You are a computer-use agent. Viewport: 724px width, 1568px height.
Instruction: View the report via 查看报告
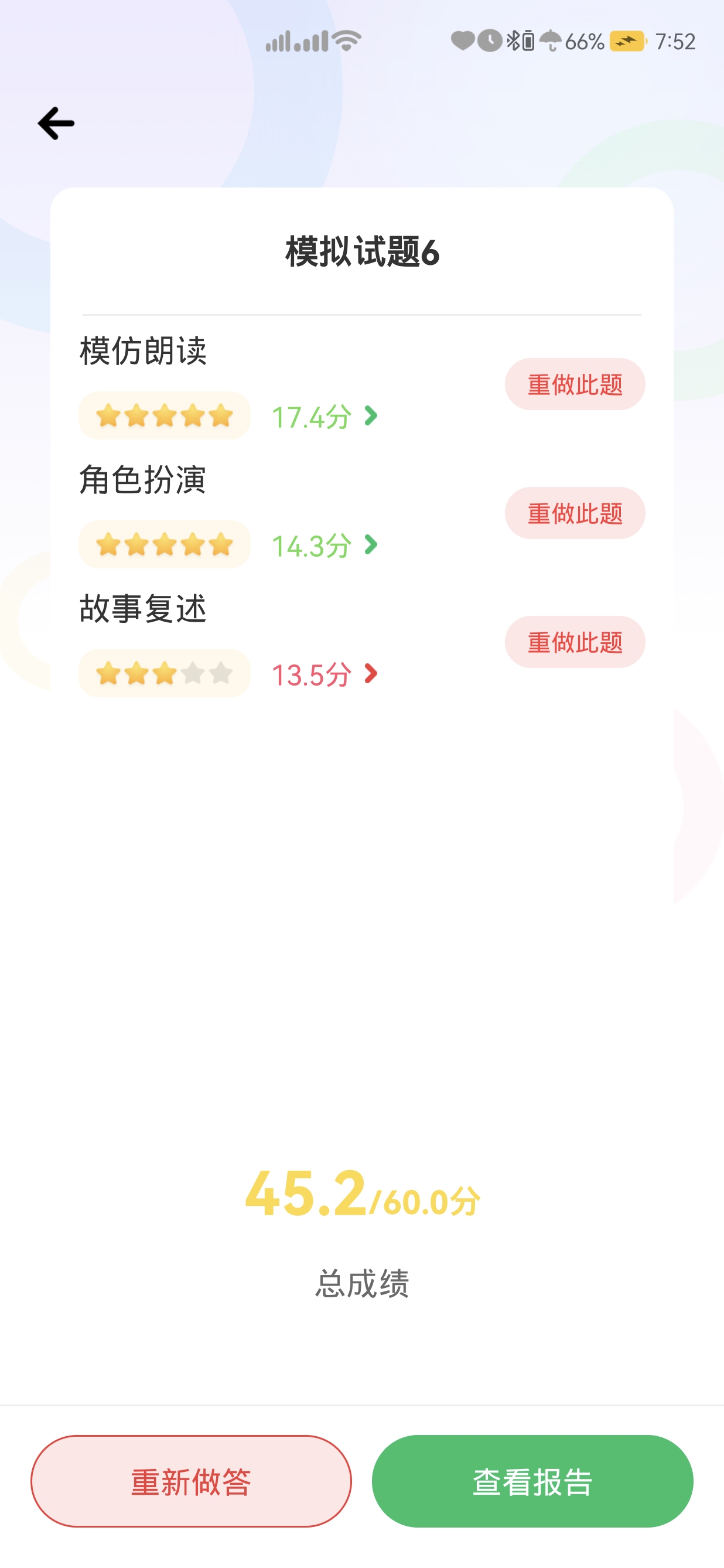click(x=532, y=1481)
